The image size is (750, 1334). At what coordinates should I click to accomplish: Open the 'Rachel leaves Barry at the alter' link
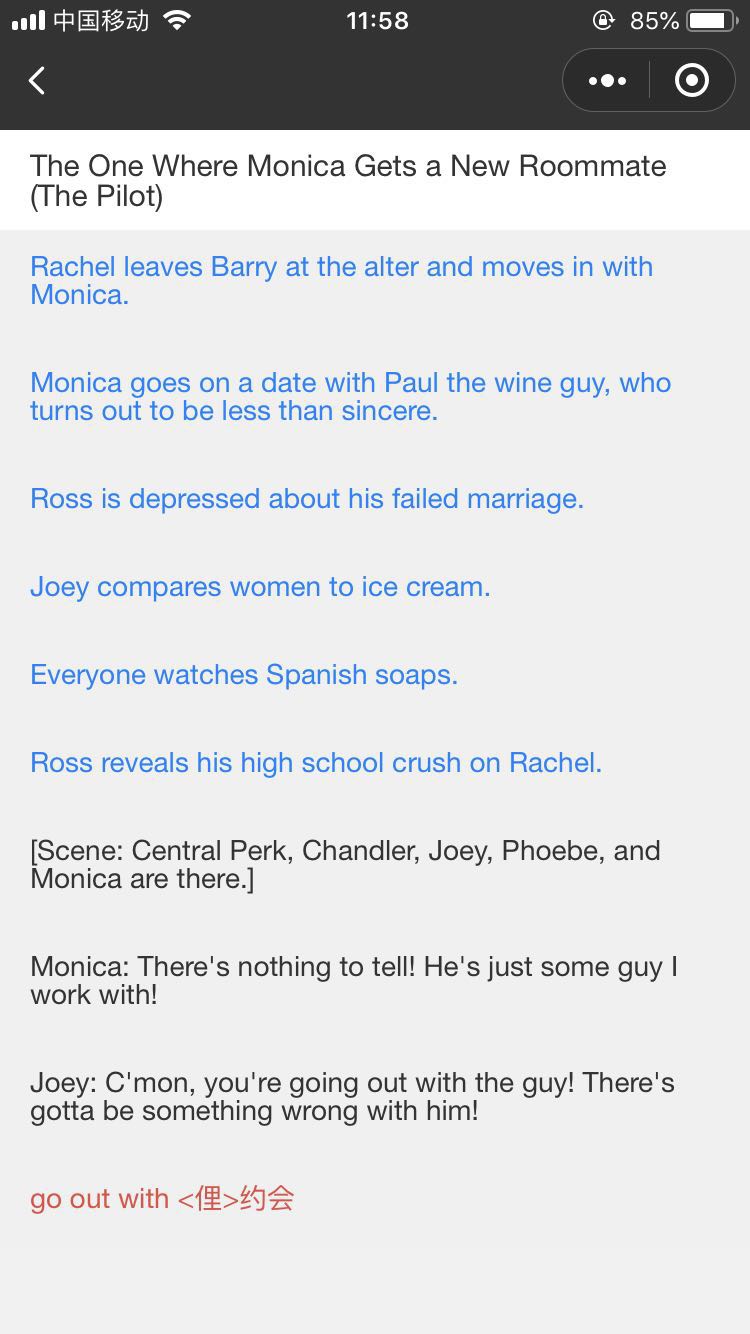click(x=342, y=281)
